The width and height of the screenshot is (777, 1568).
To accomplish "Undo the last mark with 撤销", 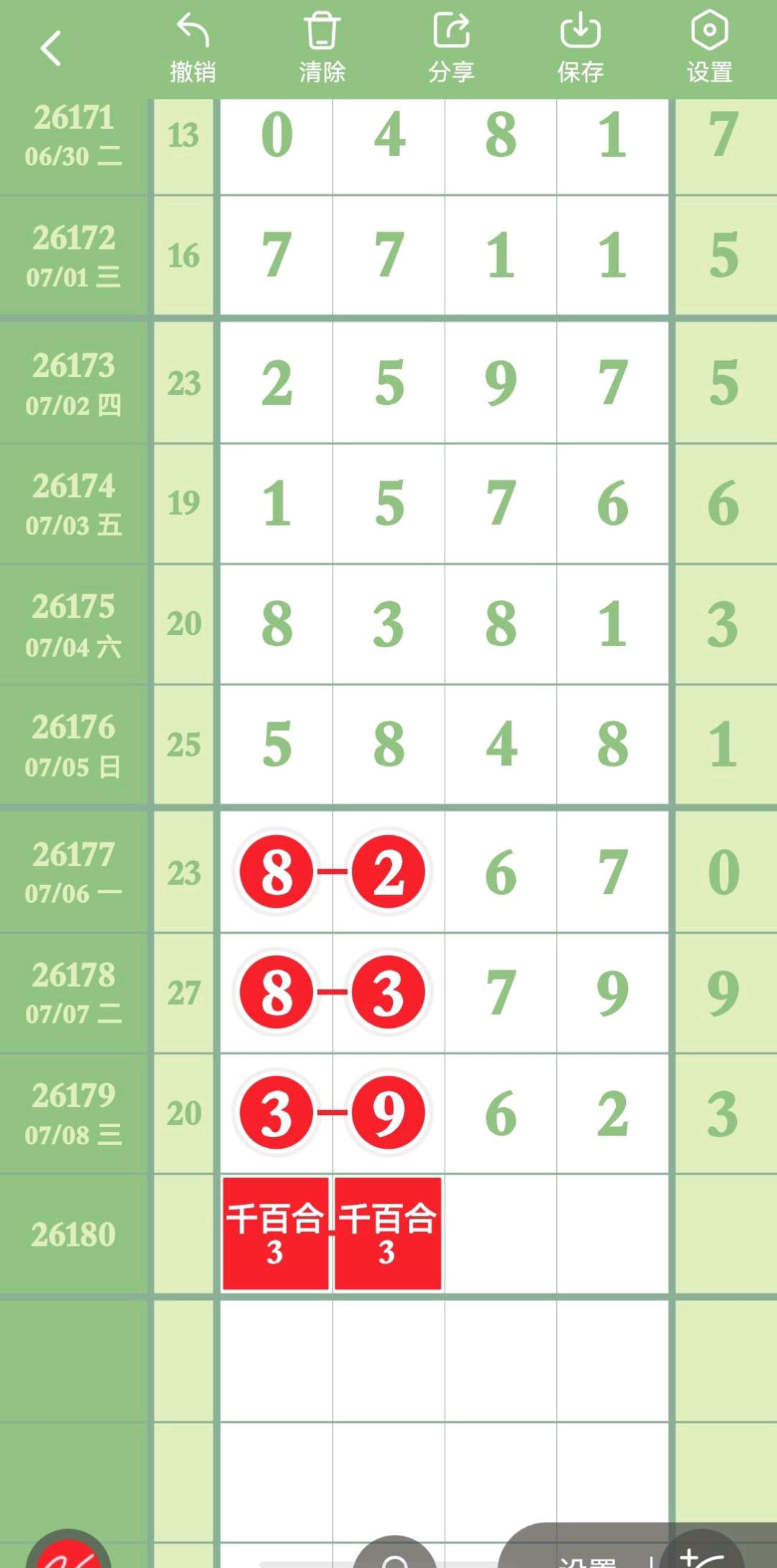I will pyautogui.click(x=193, y=48).
